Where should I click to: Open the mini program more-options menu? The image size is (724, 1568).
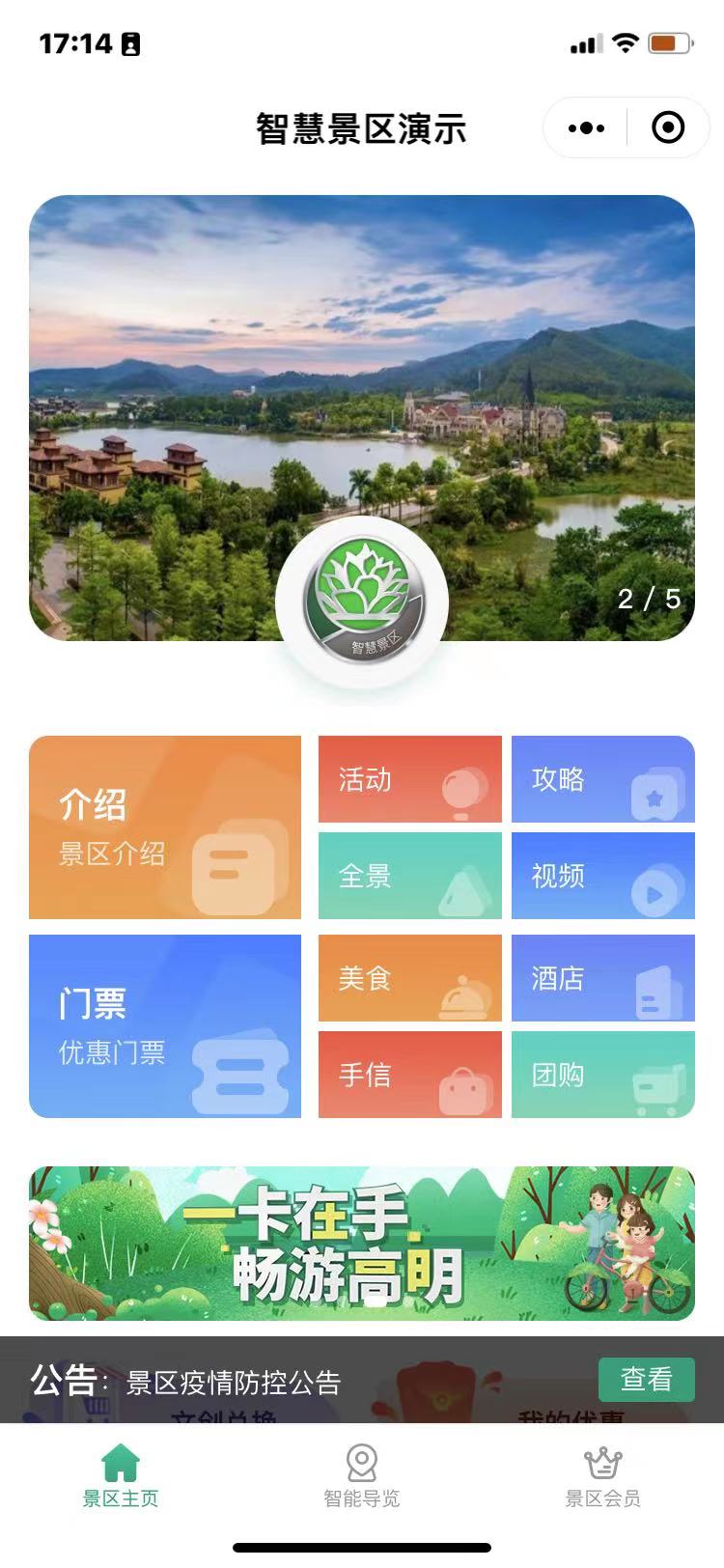tap(586, 127)
